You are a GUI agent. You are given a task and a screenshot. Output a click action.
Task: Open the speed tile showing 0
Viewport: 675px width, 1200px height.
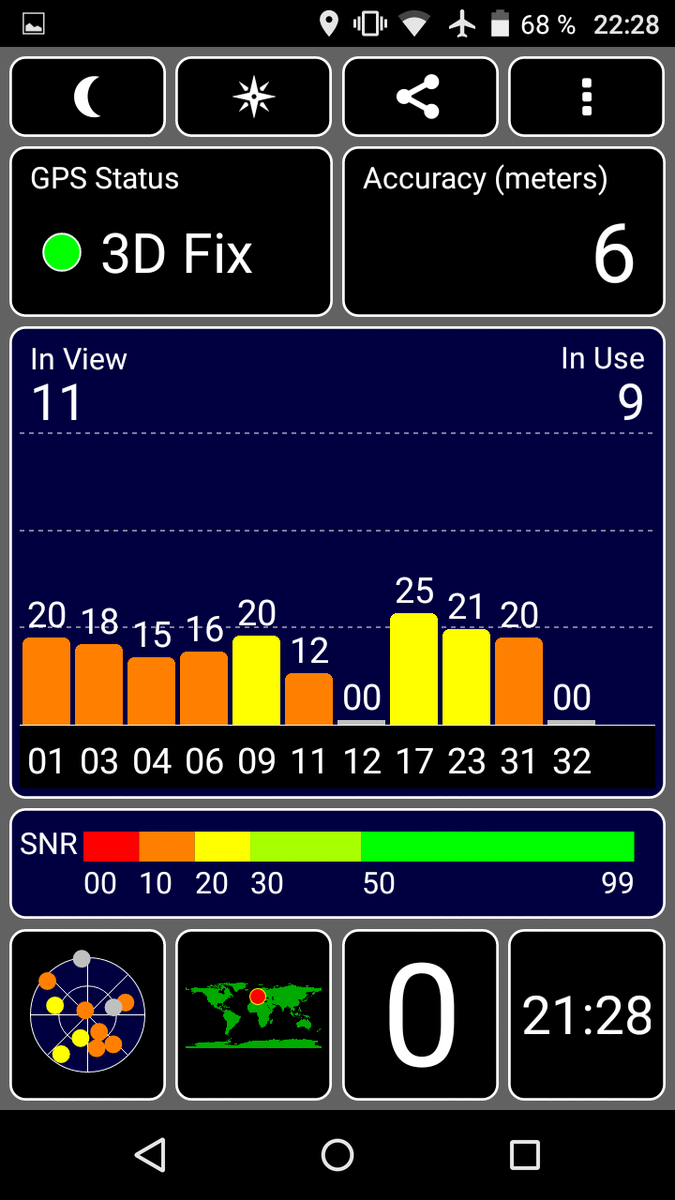click(420, 1015)
